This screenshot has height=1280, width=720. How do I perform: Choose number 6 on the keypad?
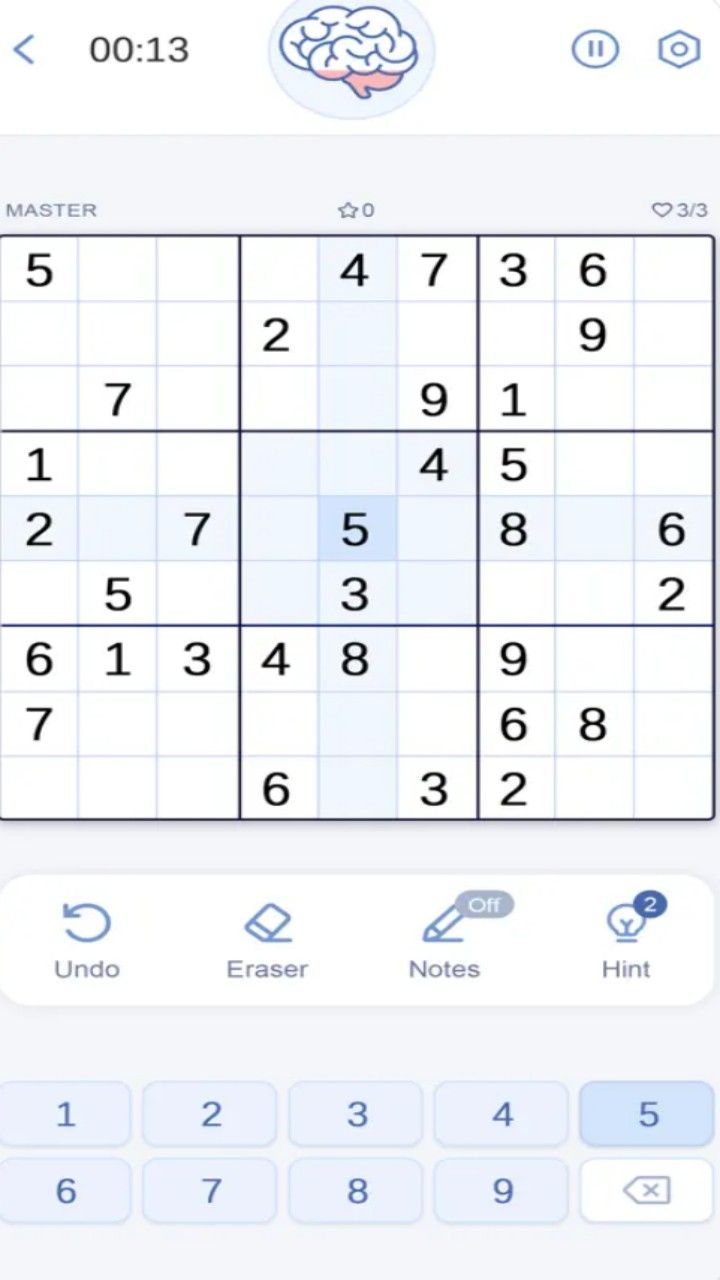(66, 1191)
